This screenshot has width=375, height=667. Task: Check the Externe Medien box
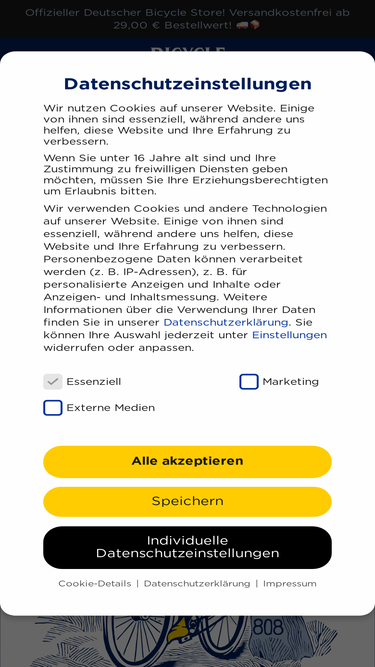click(x=53, y=408)
